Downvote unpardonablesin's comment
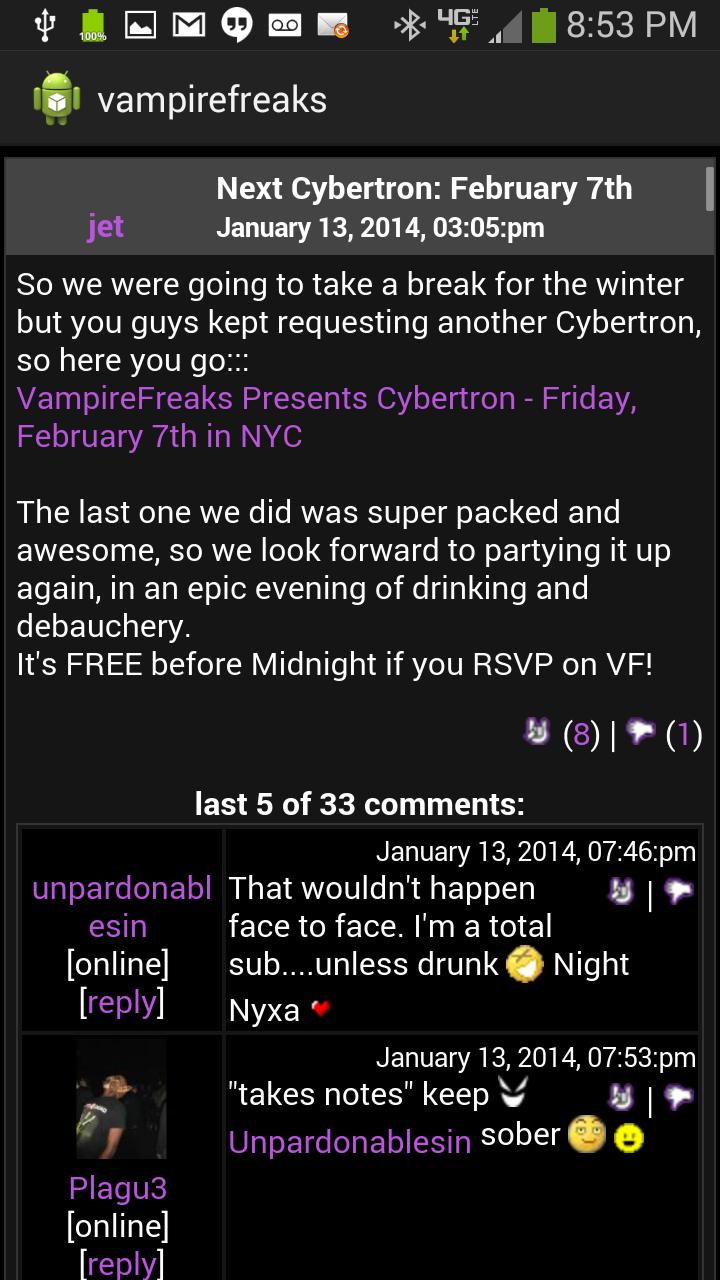720x1280 pixels. (x=679, y=892)
